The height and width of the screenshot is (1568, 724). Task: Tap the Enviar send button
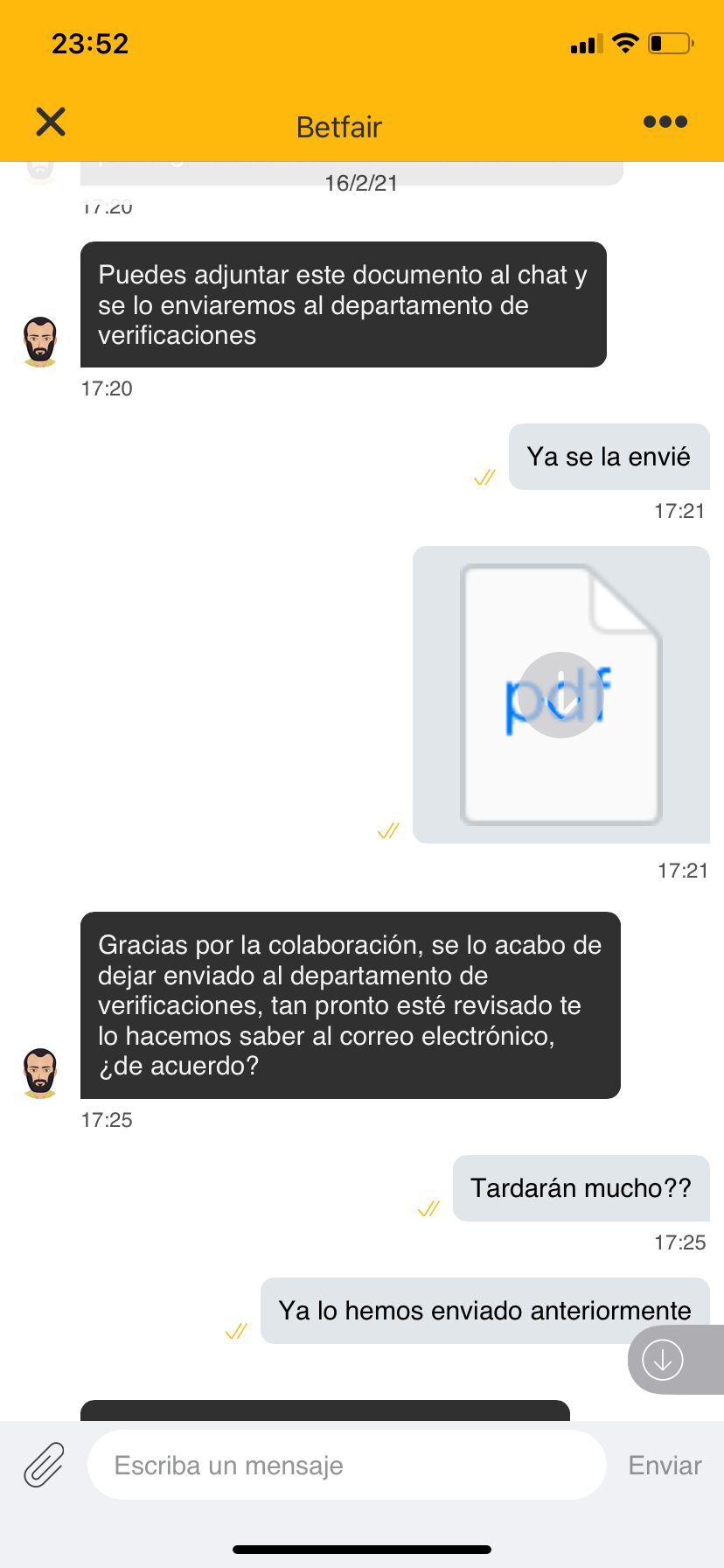[665, 1465]
